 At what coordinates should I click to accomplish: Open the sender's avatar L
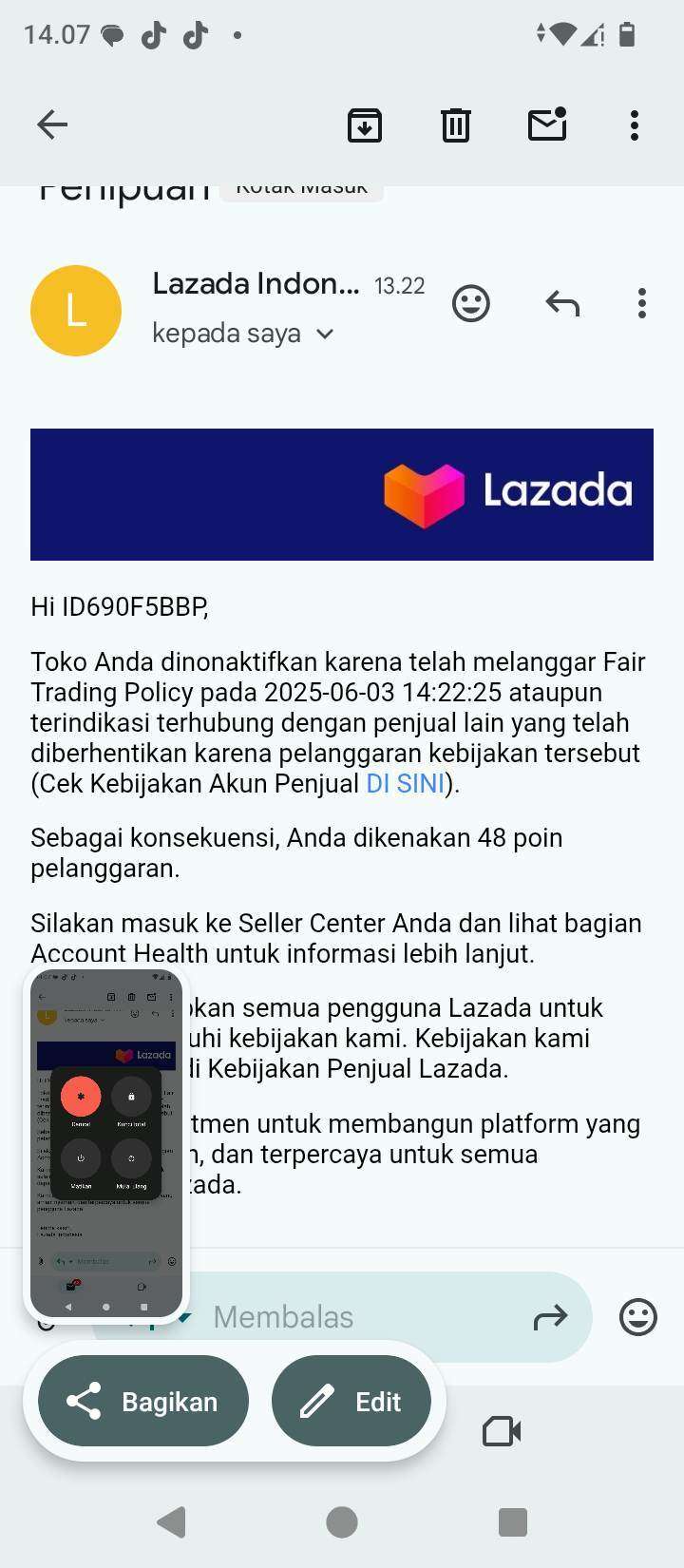76,311
